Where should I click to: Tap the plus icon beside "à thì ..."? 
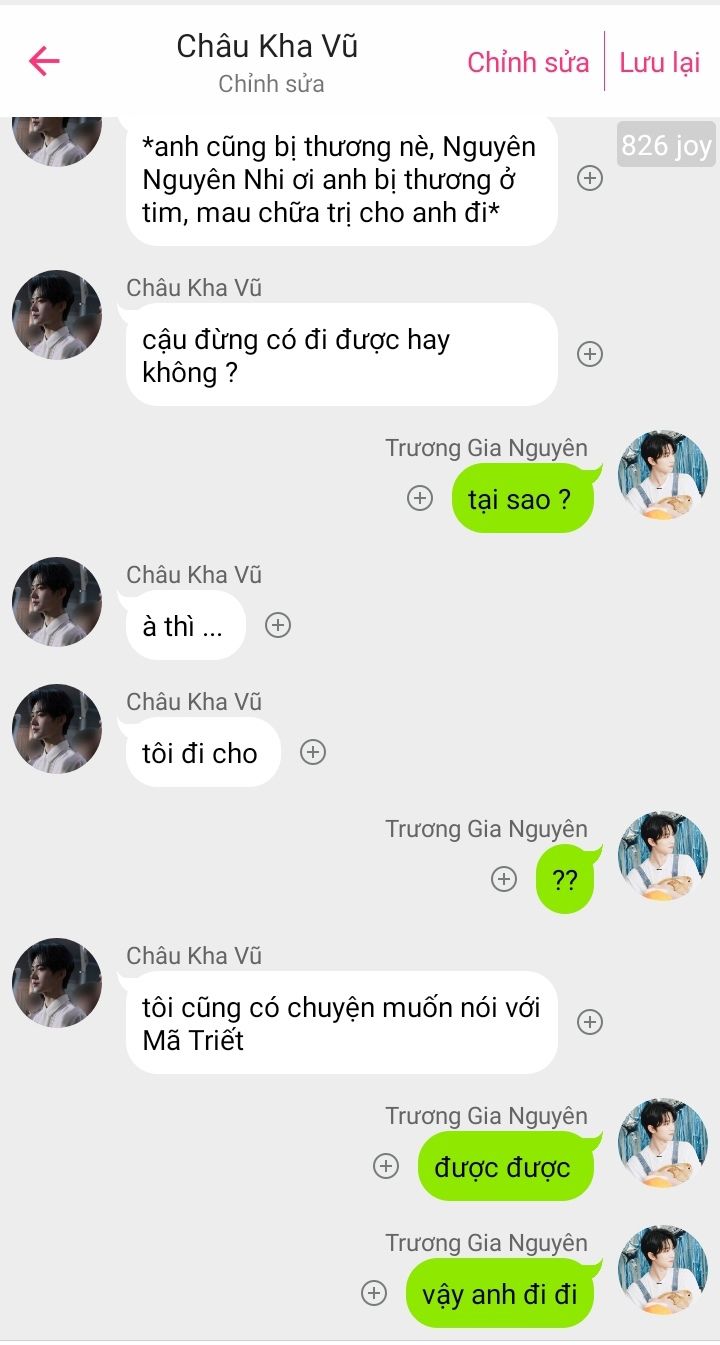point(278,626)
